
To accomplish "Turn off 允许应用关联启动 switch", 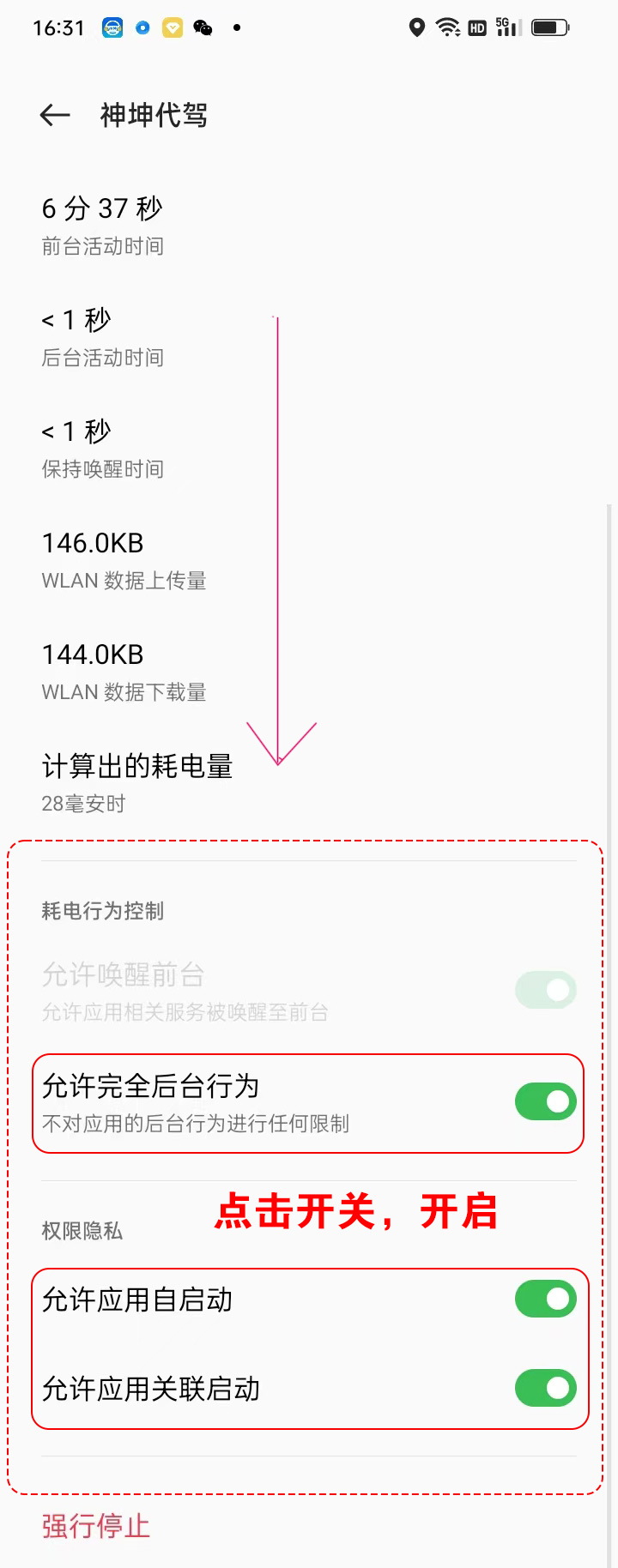I will [545, 1388].
